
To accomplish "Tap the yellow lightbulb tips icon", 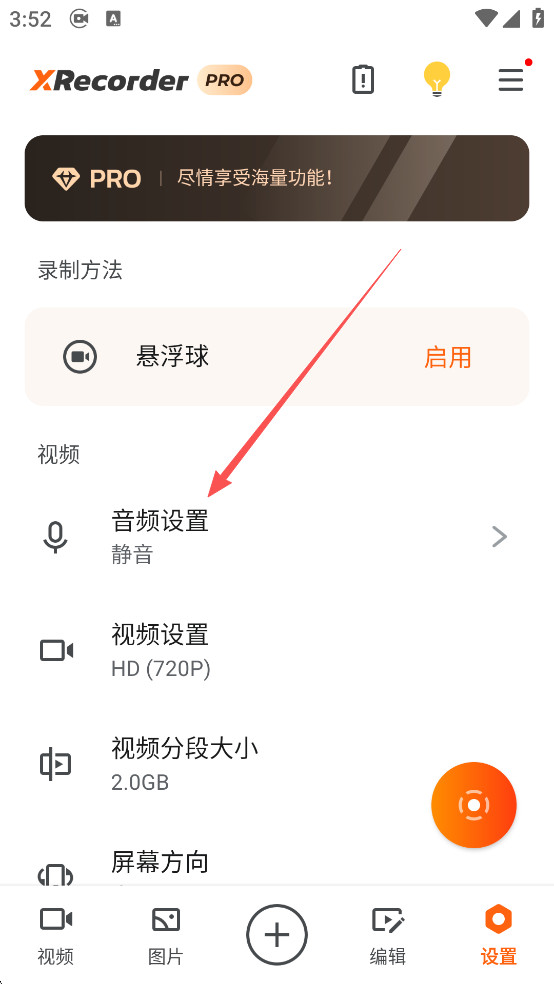I will click(x=437, y=79).
